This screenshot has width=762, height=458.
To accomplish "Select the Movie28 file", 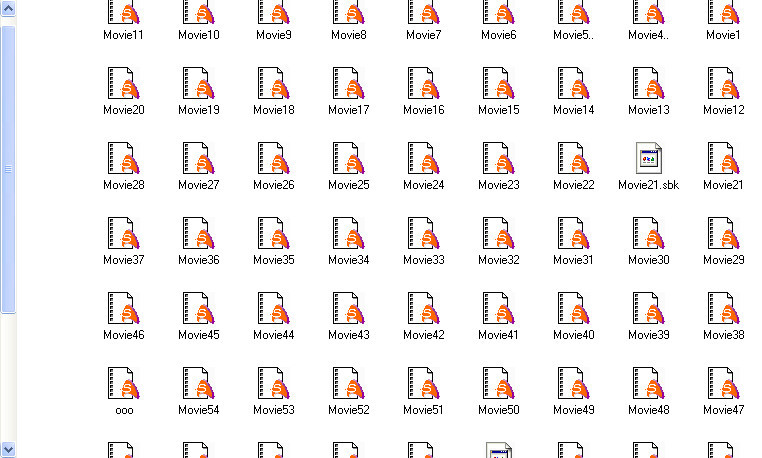I will 123,159.
